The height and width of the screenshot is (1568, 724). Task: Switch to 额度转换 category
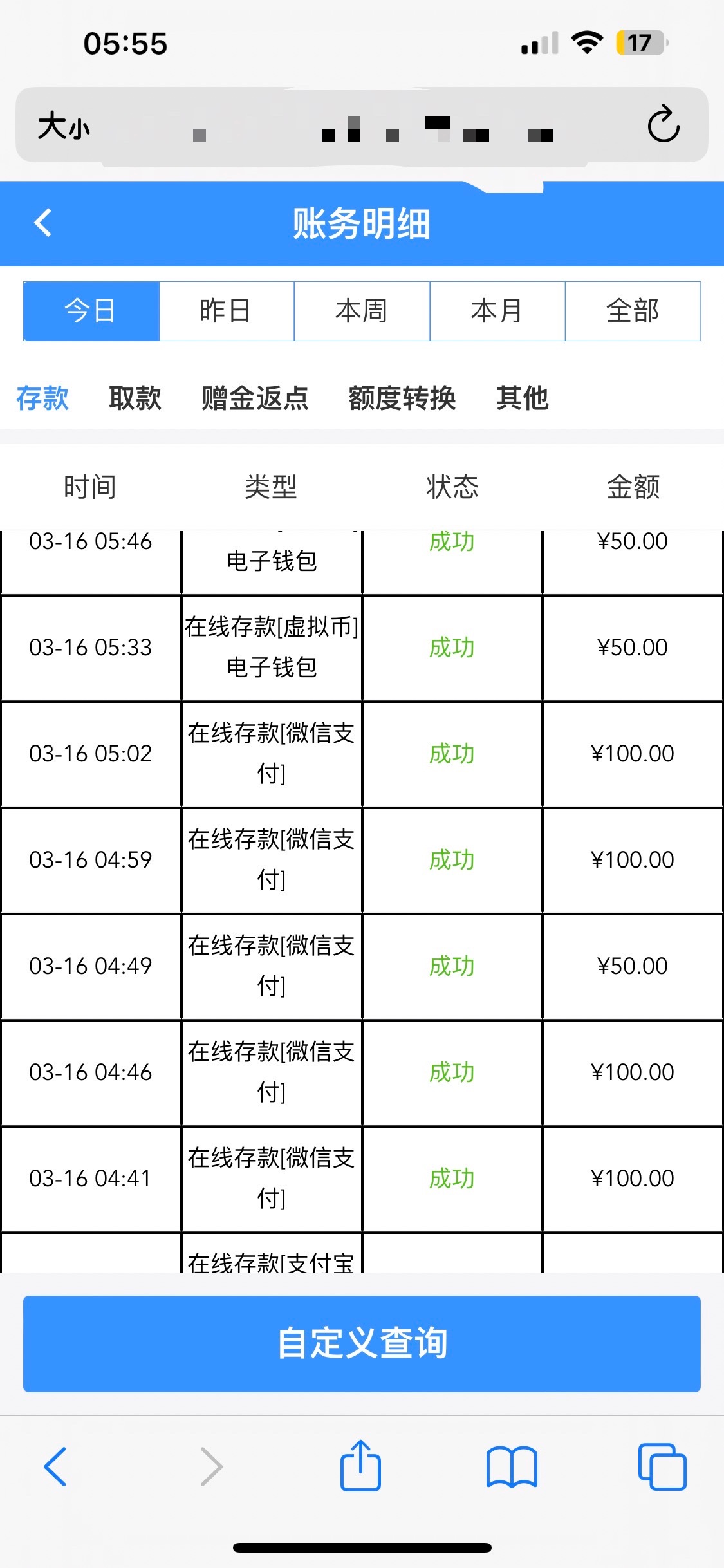click(402, 398)
